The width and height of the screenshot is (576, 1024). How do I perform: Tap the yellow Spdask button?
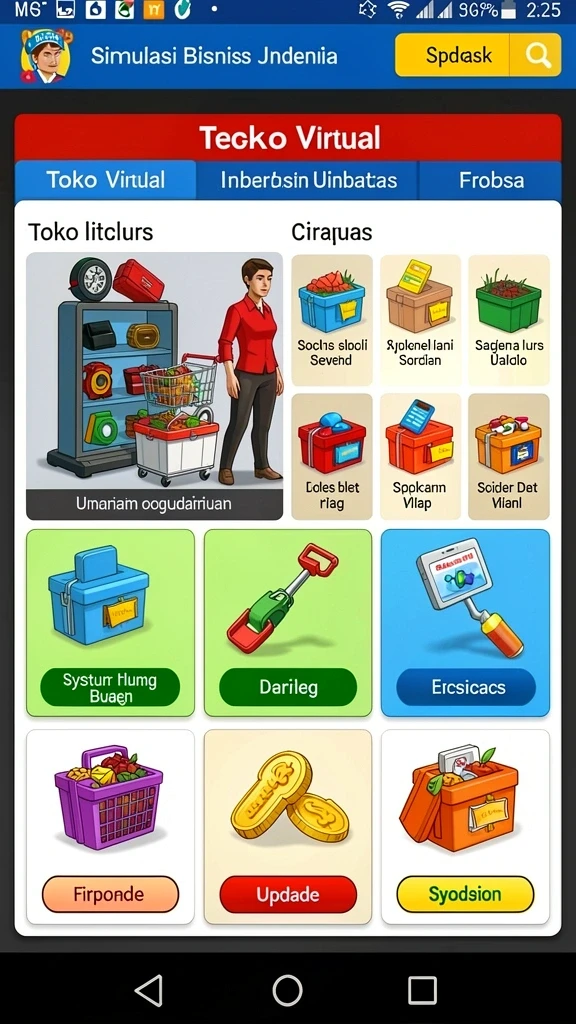[452, 56]
